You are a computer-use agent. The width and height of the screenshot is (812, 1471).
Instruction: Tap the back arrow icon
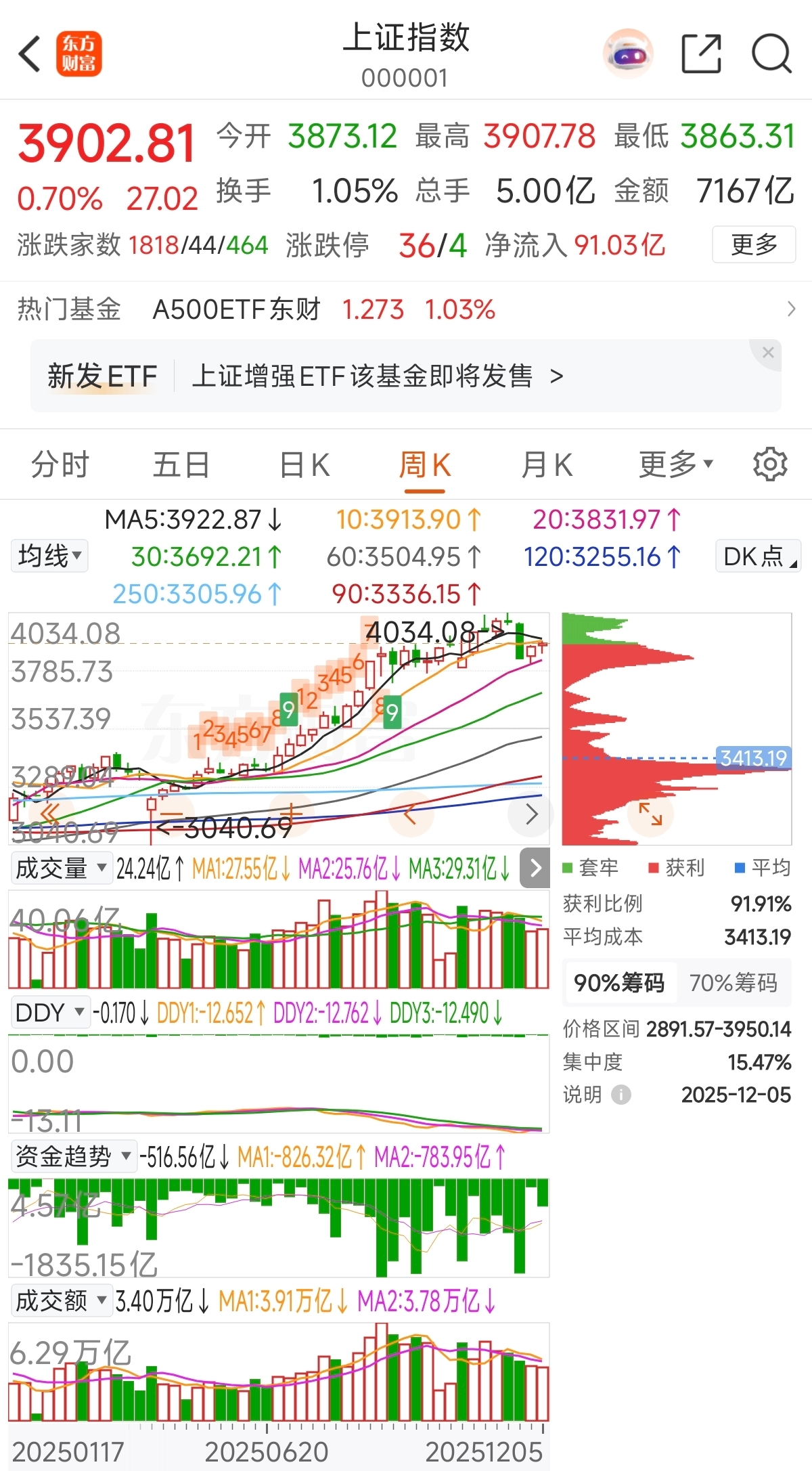coord(30,53)
